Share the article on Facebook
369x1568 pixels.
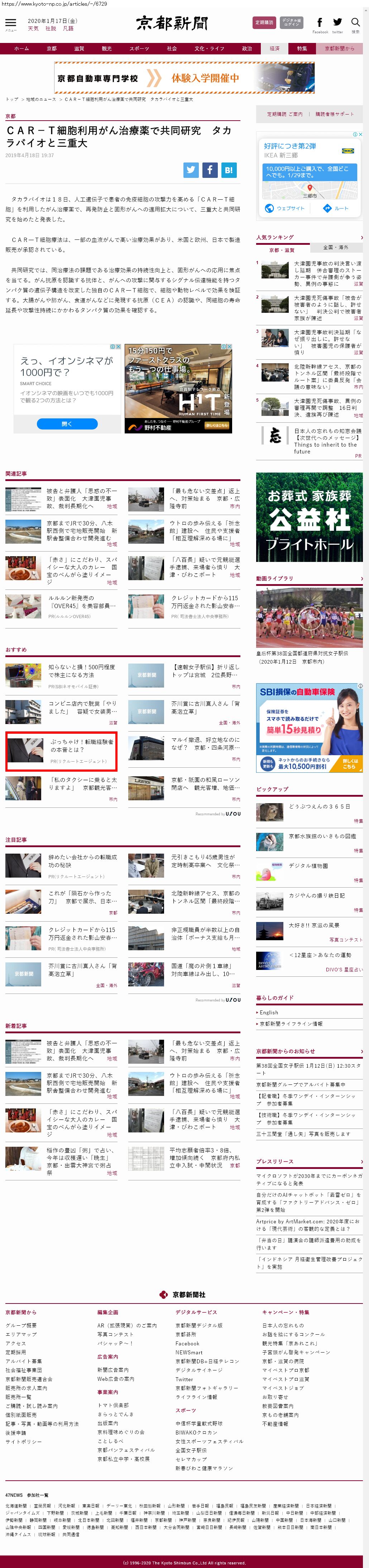210,170
